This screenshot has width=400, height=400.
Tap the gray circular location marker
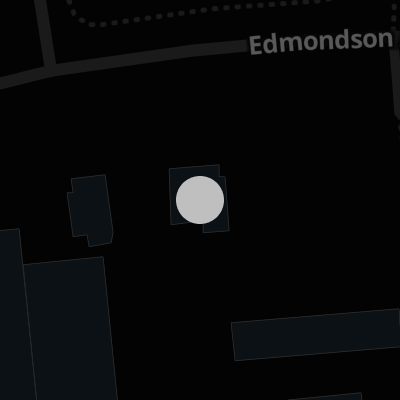point(200,200)
